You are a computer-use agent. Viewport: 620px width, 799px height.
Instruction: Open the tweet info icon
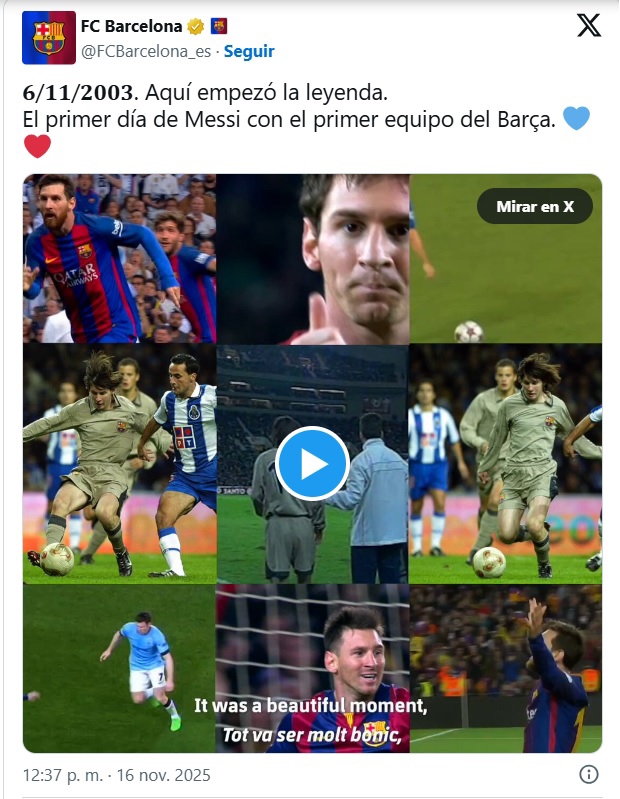(589, 775)
